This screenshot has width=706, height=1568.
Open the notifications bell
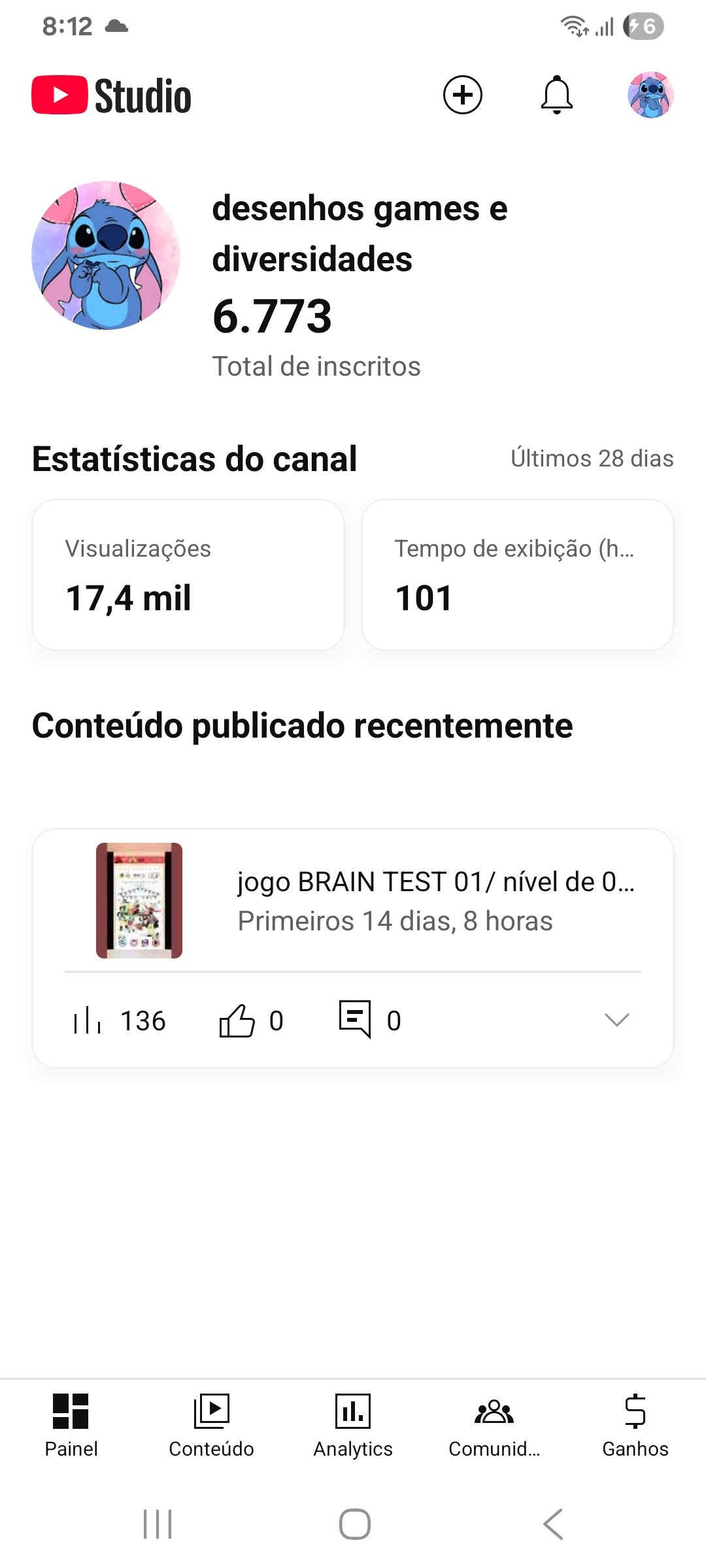pyautogui.click(x=557, y=95)
